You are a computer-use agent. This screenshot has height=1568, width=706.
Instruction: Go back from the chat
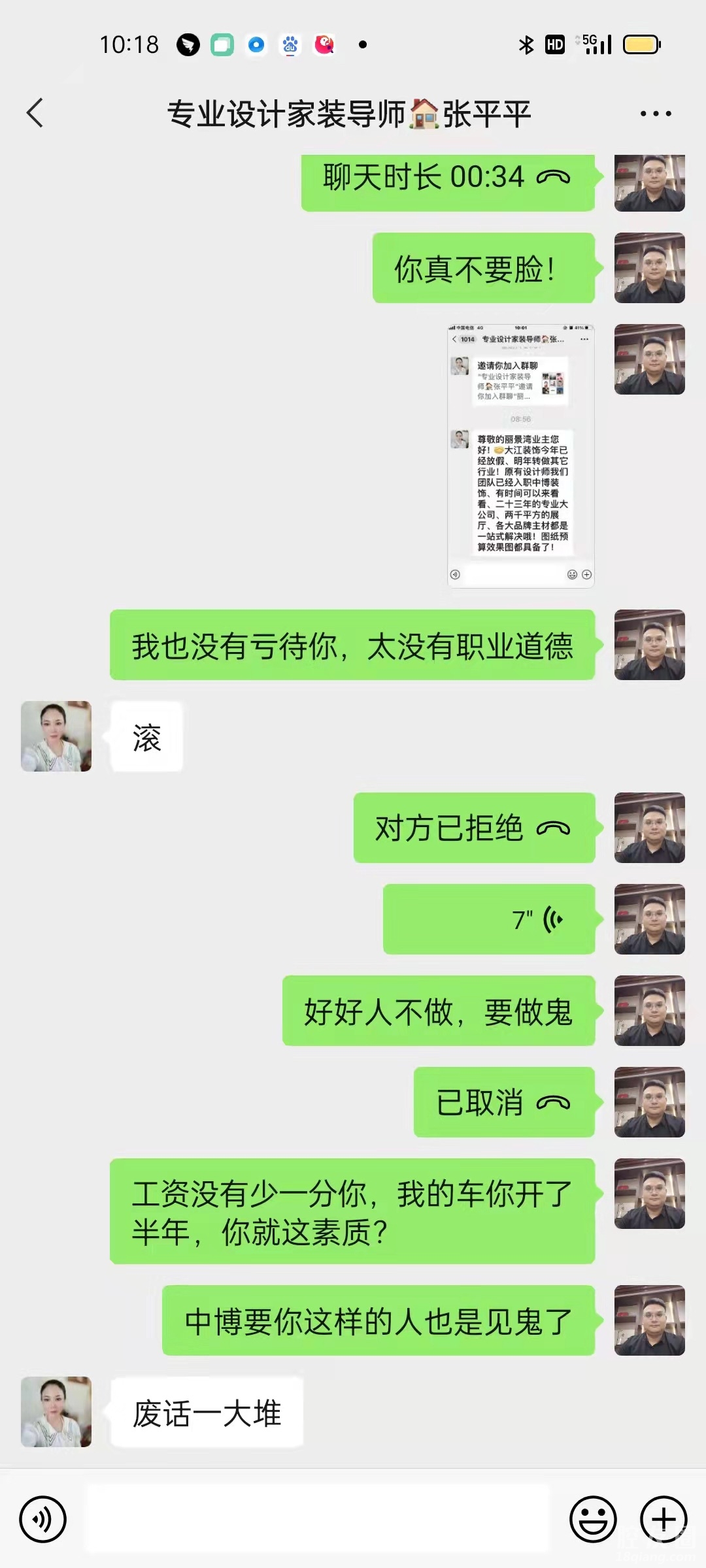tap(35, 113)
